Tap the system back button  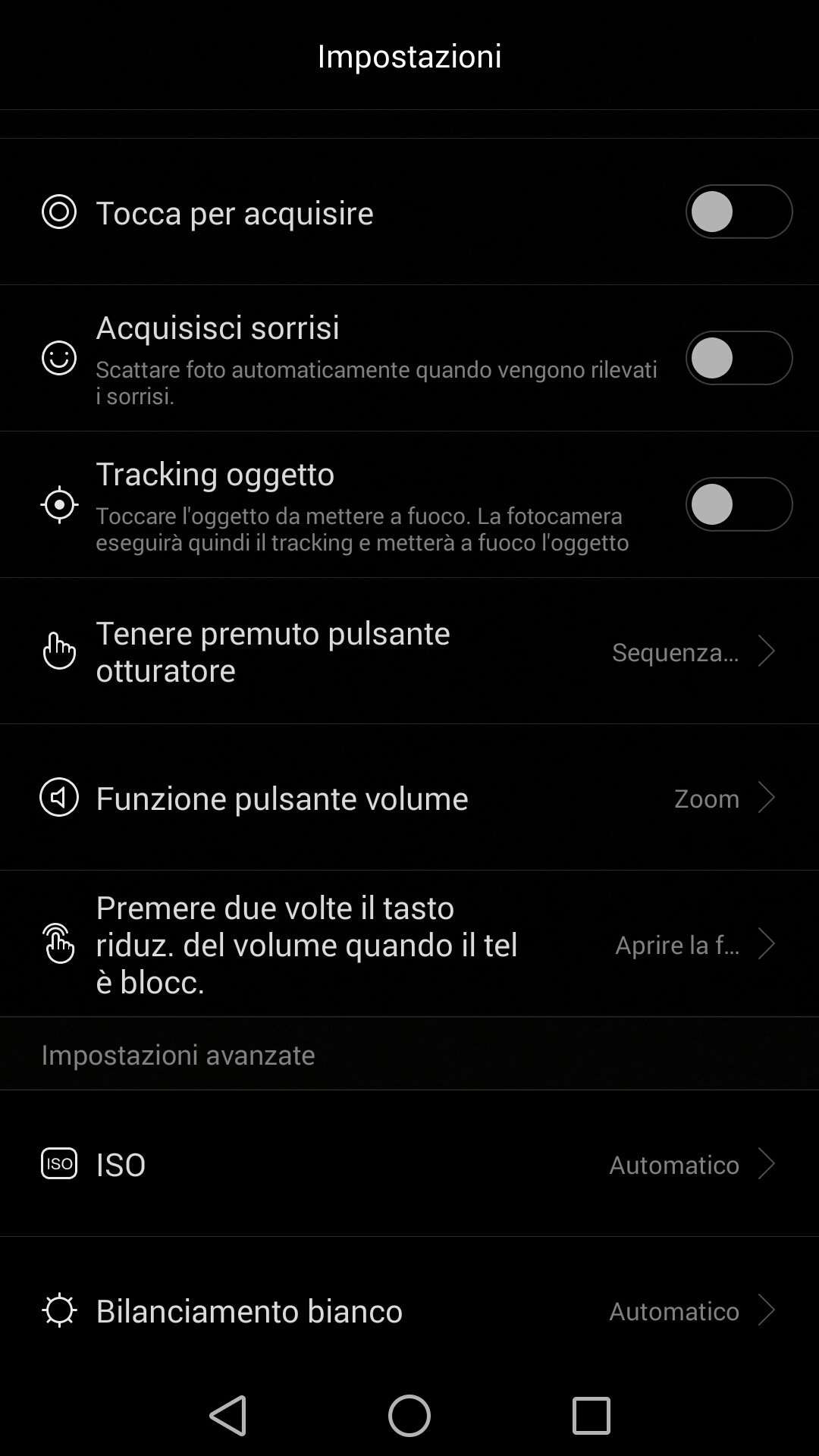tap(227, 1416)
